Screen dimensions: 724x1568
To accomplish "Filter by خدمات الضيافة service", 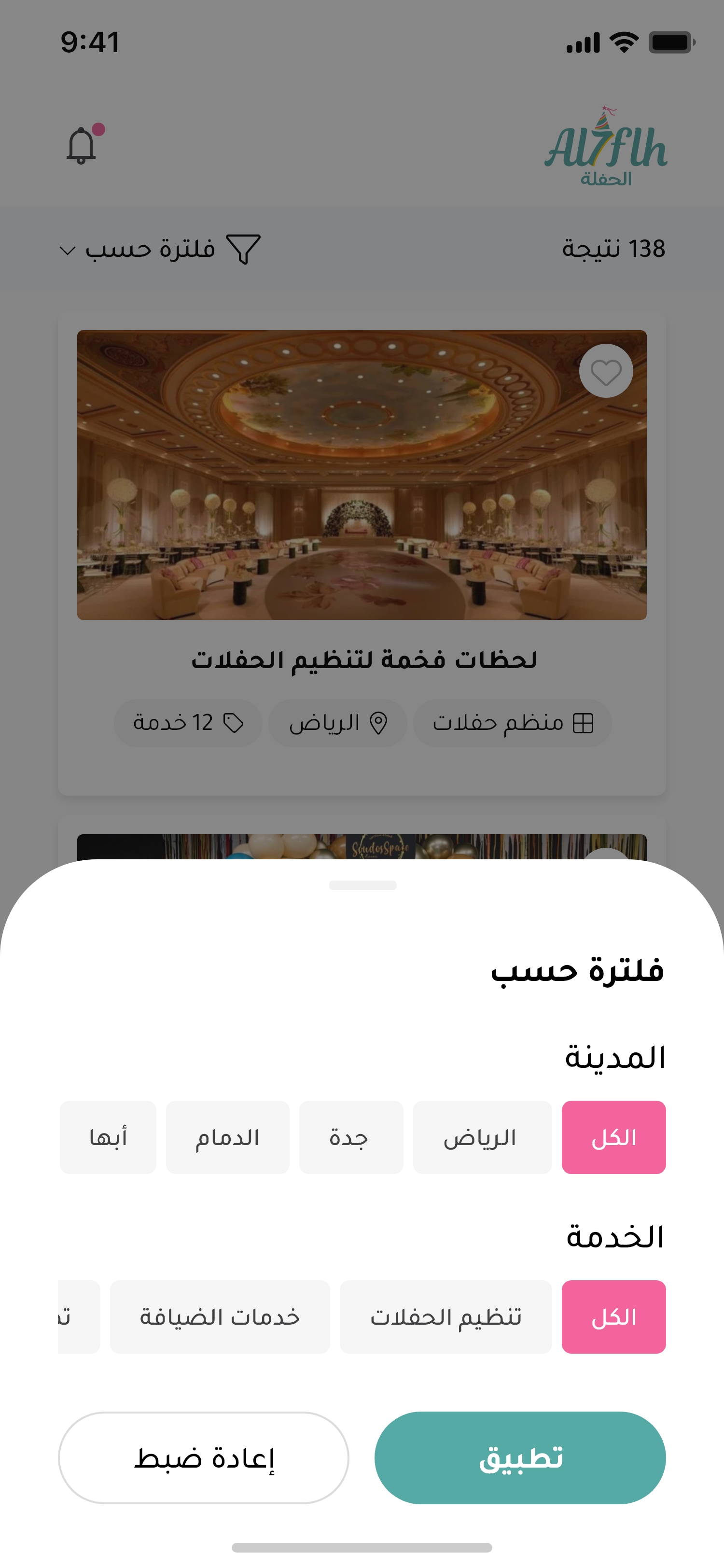I will click(x=220, y=1316).
